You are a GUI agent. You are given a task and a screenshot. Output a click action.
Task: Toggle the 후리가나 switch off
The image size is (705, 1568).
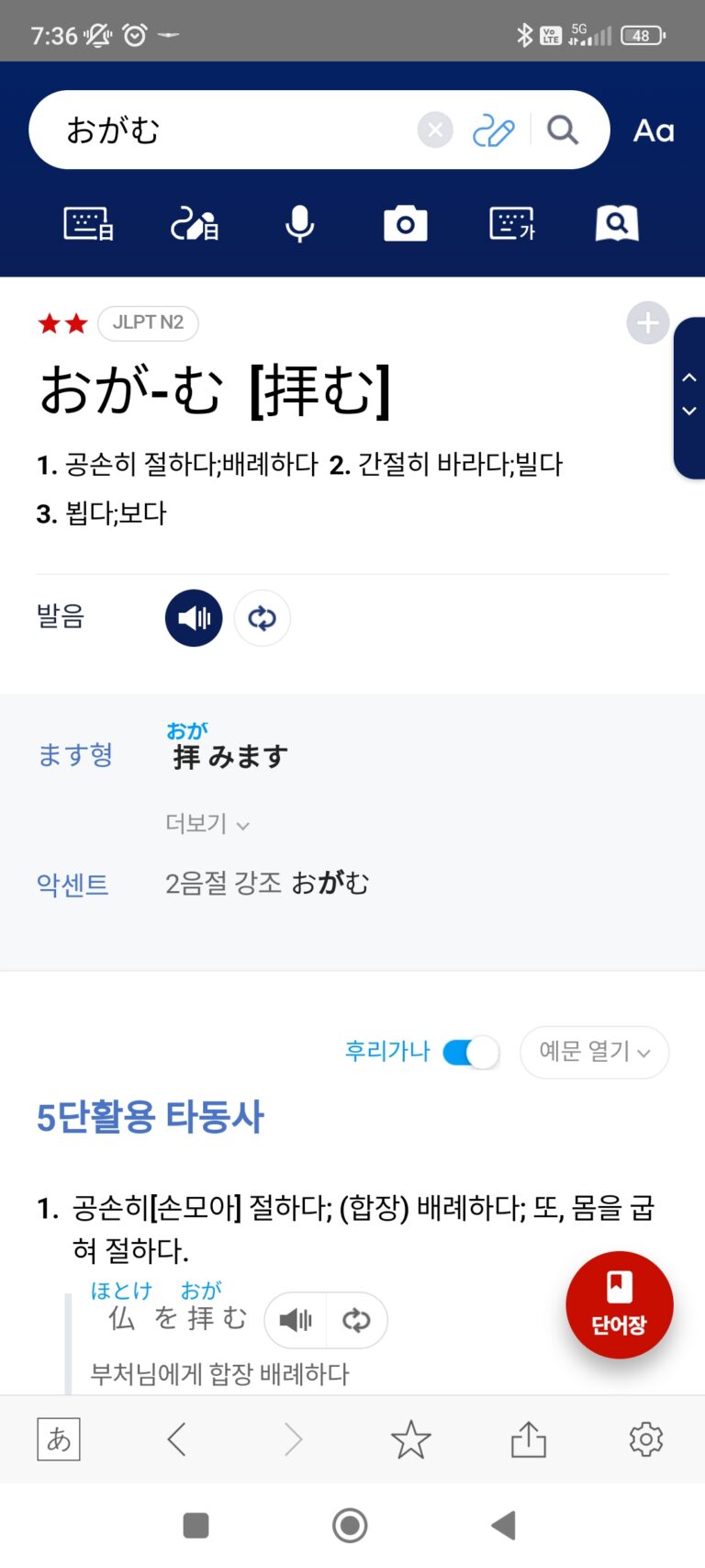click(x=471, y=1052)
